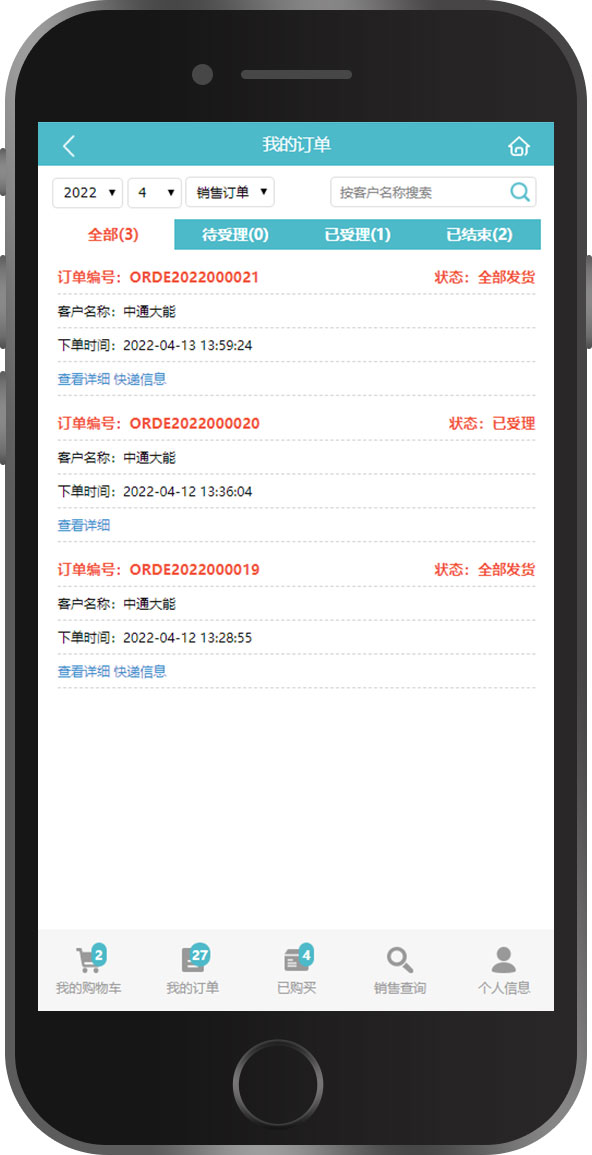Go to the 已购买 tab
The image size is (592, 1155).
coord(297,970)
